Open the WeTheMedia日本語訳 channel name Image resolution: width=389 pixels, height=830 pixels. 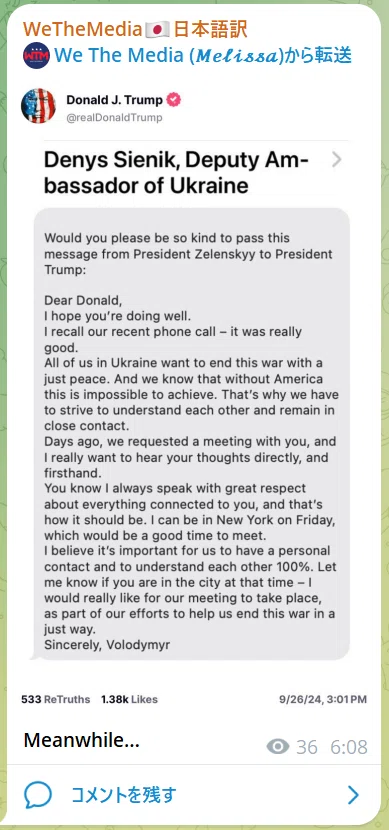[135, 29]
